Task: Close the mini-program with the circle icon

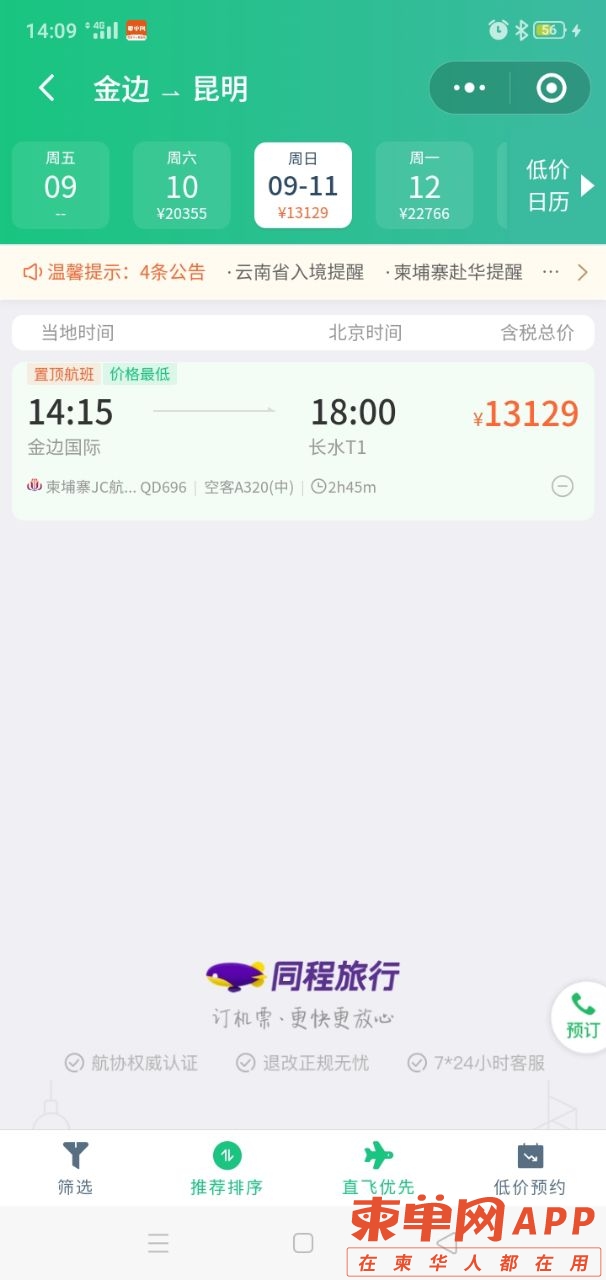Action: pyautogui.click(x=551, y=88)
